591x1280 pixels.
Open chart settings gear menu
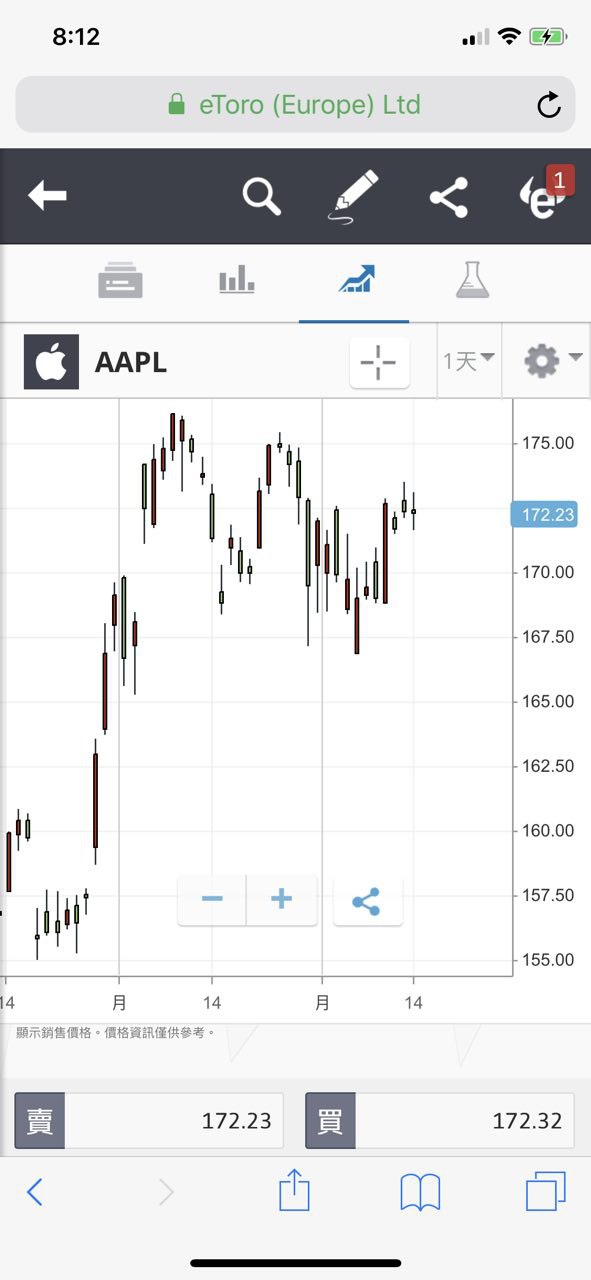(x=553, y=360)
